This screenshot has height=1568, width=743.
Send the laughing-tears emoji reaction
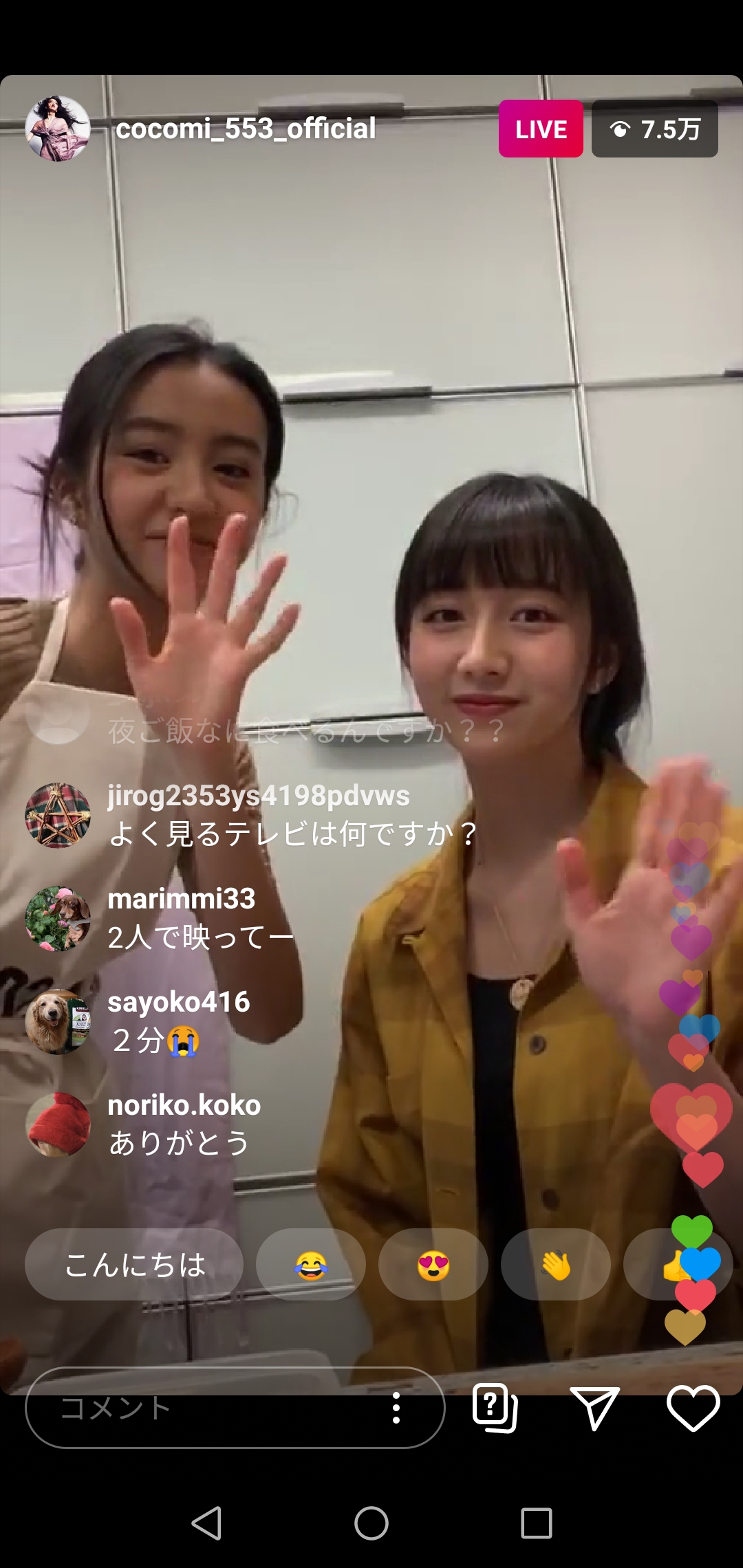[310, 1264]
